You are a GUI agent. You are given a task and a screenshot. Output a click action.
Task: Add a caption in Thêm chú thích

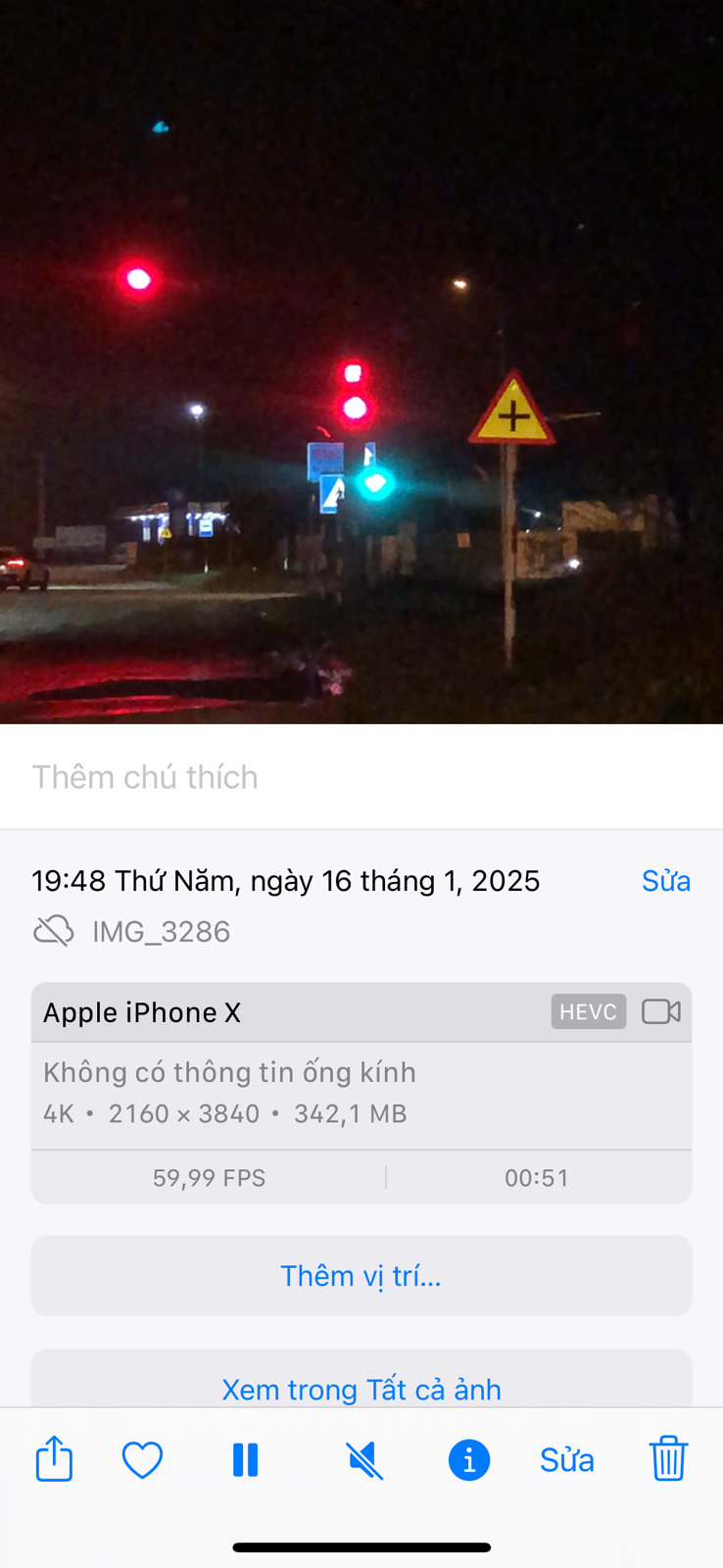pos(361,777)
